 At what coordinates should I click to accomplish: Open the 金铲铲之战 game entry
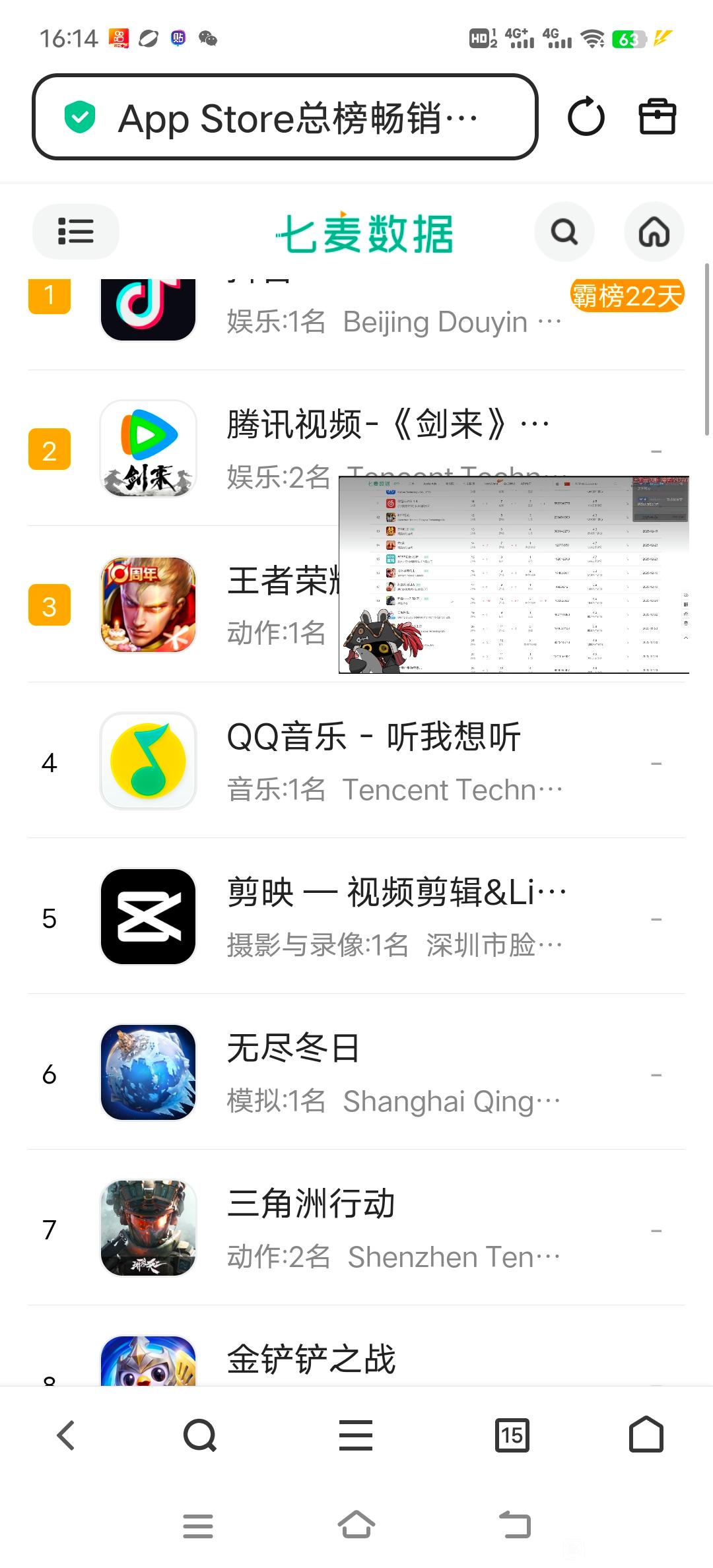point(310,1359)
